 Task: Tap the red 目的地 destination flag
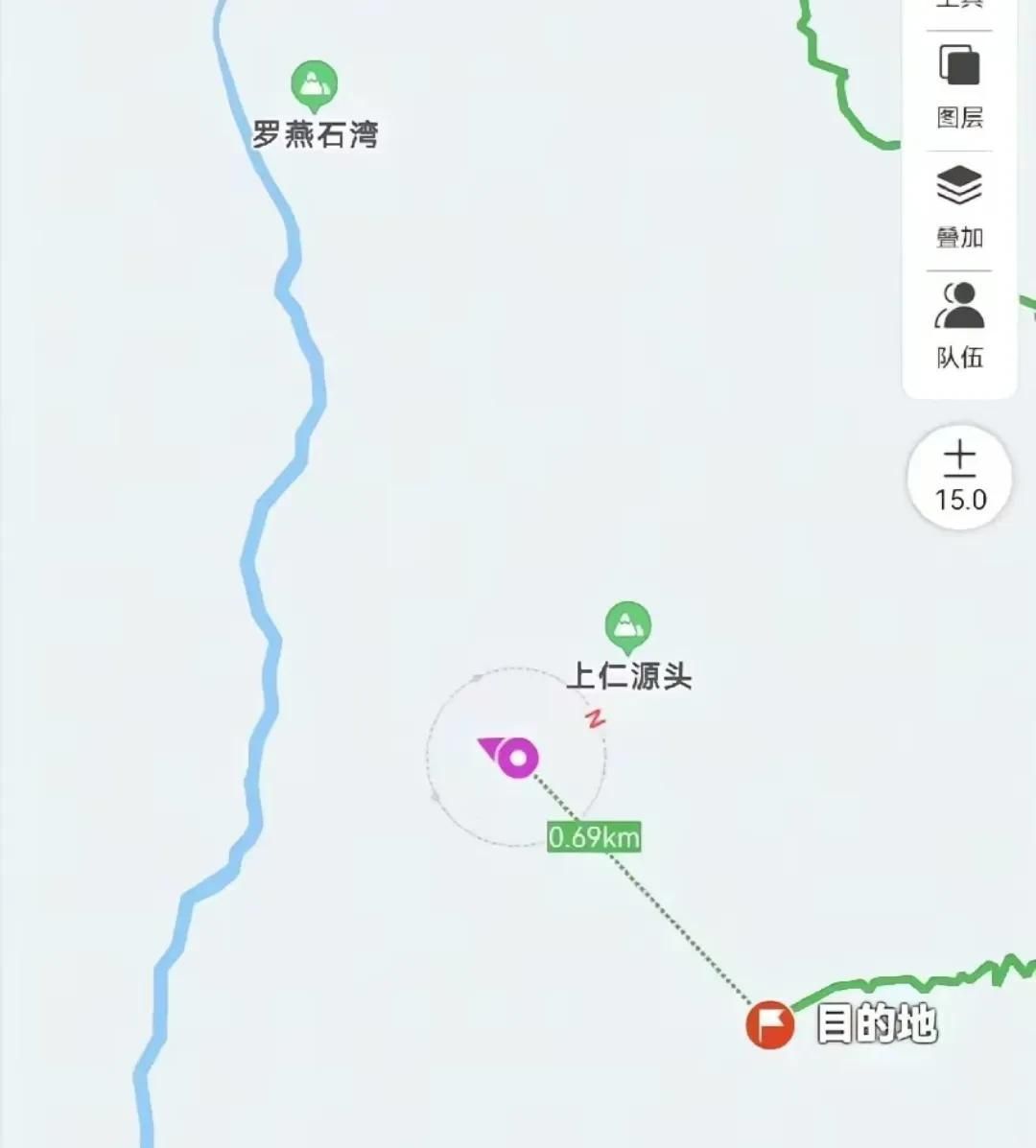pos(770,1024)
